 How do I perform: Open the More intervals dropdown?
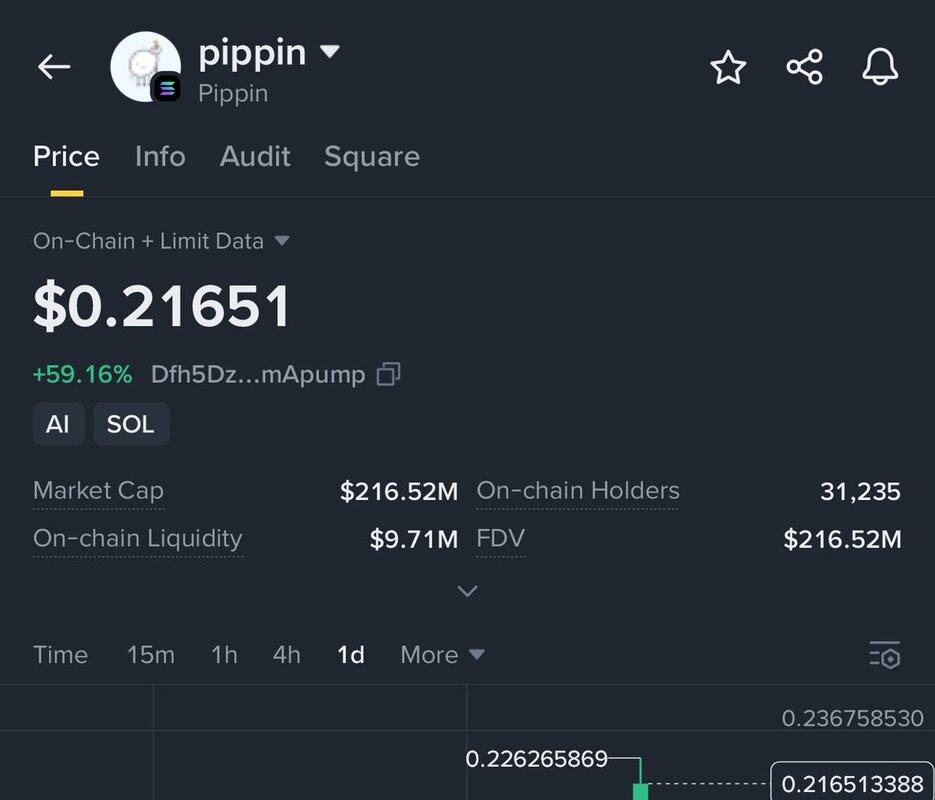click(x=442, y=655)
